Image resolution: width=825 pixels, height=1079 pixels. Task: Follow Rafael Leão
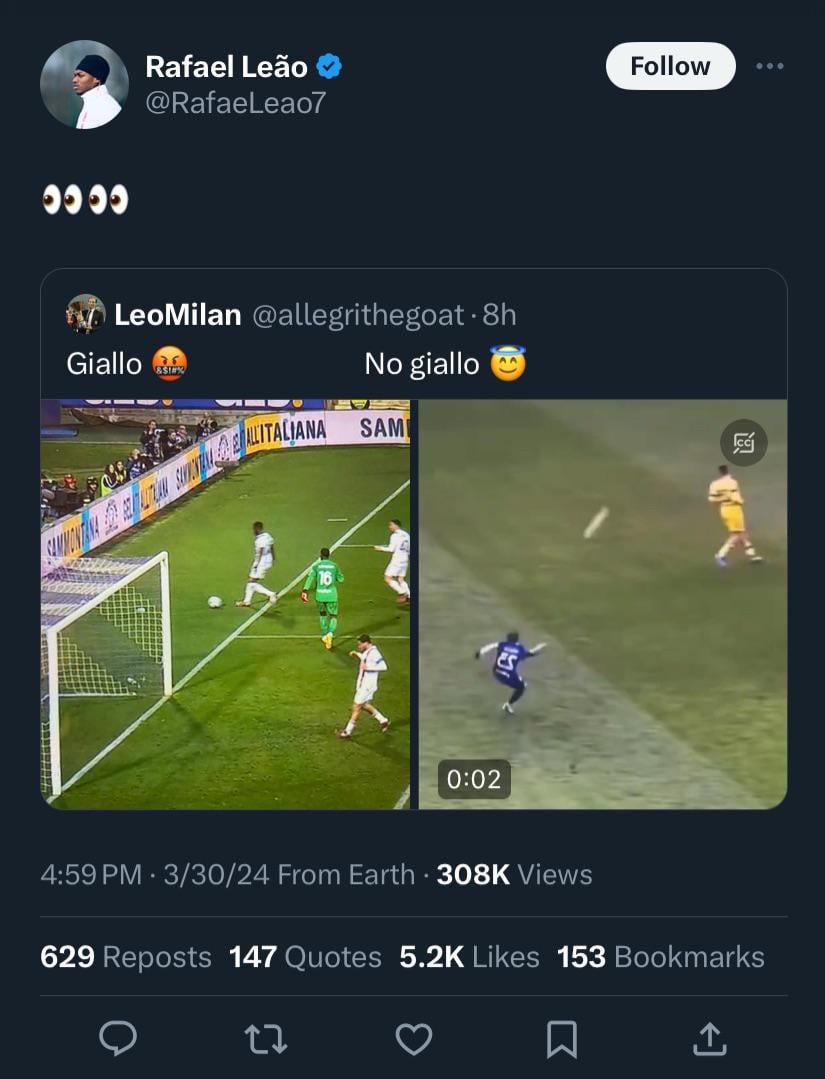pos(670,66)
